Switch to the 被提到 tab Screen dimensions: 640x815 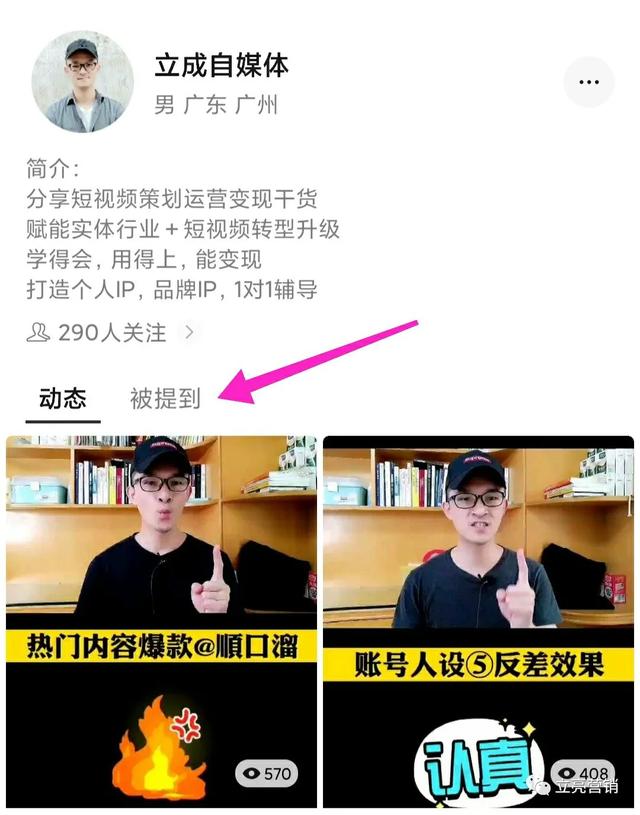[165, 399]
